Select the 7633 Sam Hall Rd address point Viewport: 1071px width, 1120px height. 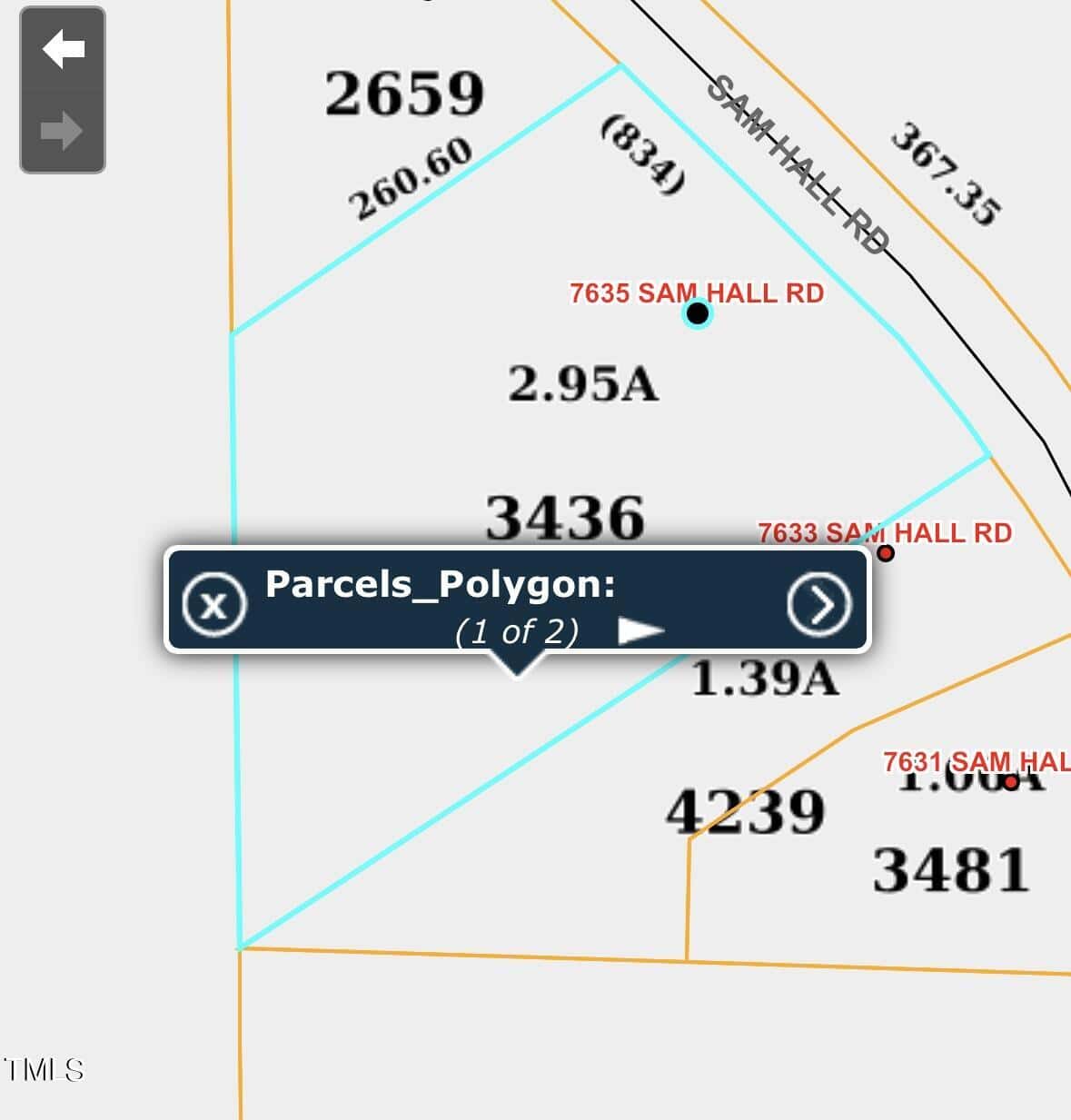tap(886, 552)
